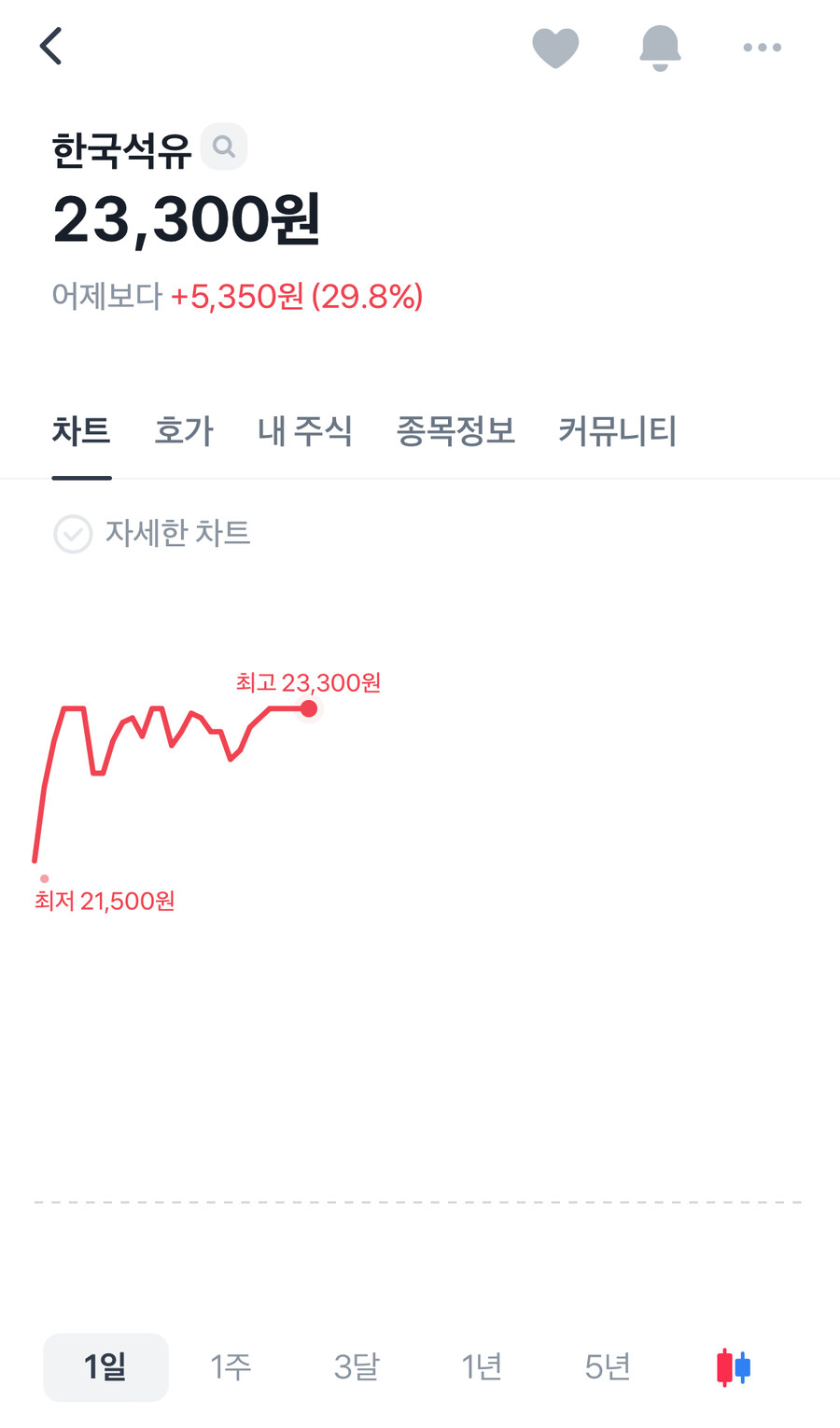
Task: Expand the 3달 three-month chart view
Action: pyautogui.click(x=356, y=1366)
